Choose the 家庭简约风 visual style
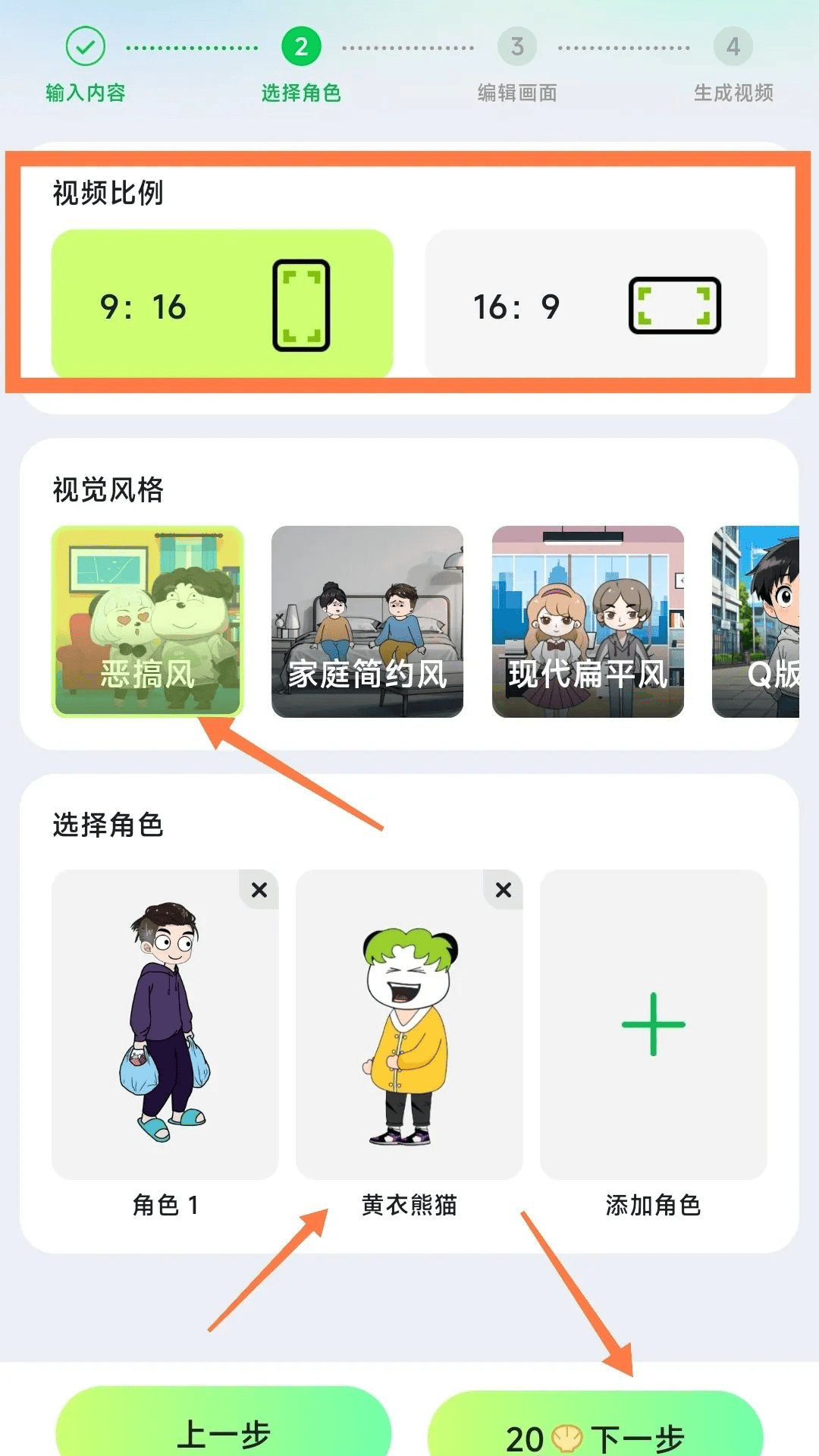The image size is (819, 1456). (x=367, y=621)
